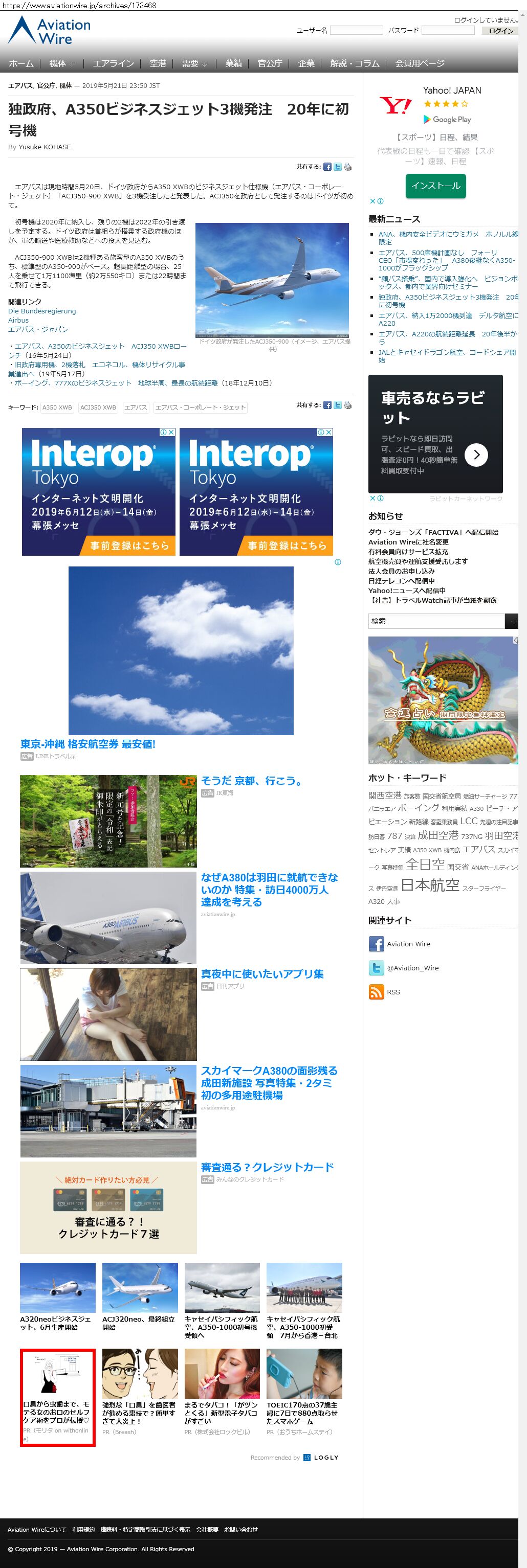Go to 解説・コラム section
This screenshot has width=527, height=1568.
click(x=355, y=63)
